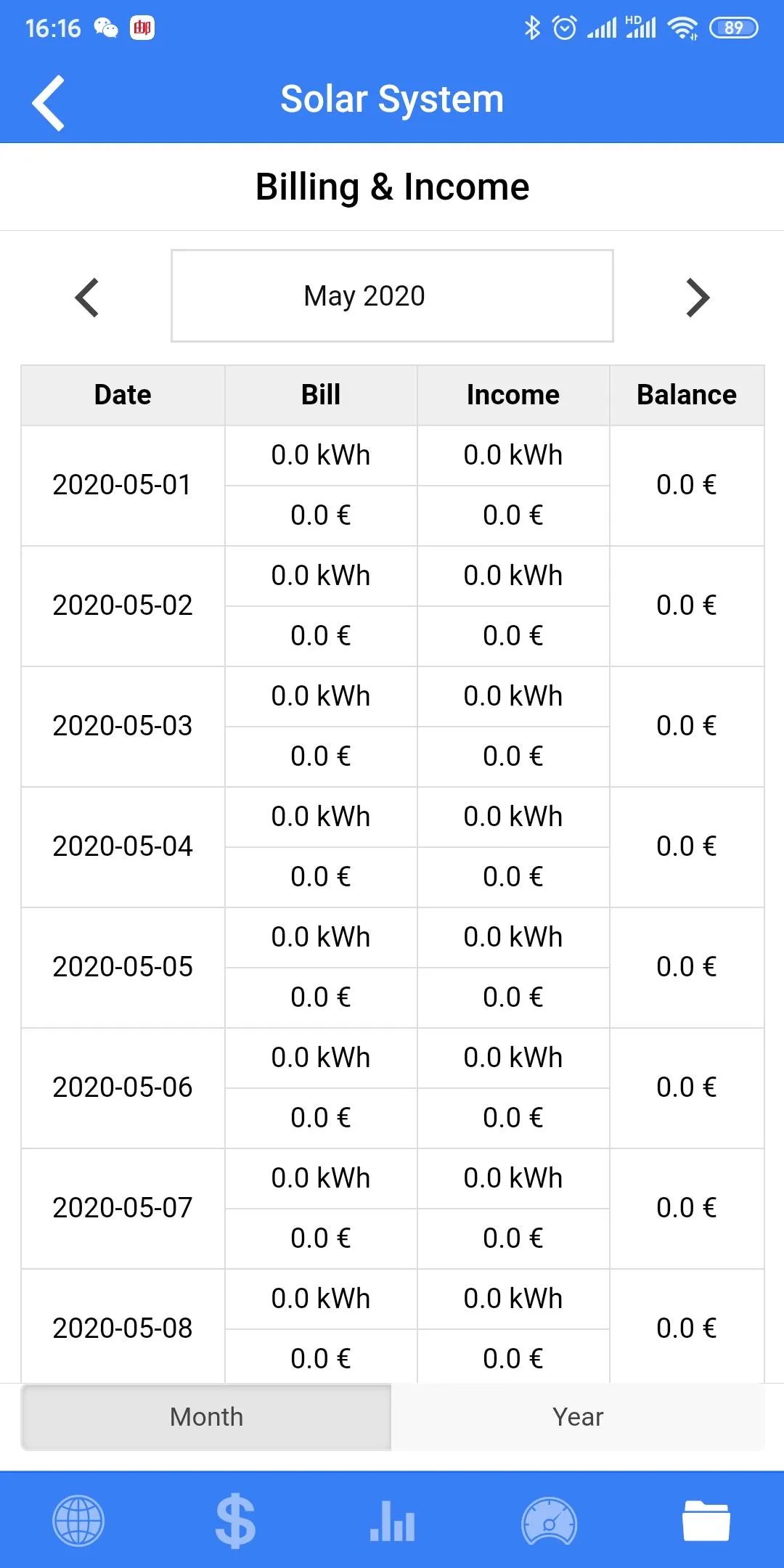784x1568 pixels.
Task: Open the globe tab
Action: [78, 1521]
